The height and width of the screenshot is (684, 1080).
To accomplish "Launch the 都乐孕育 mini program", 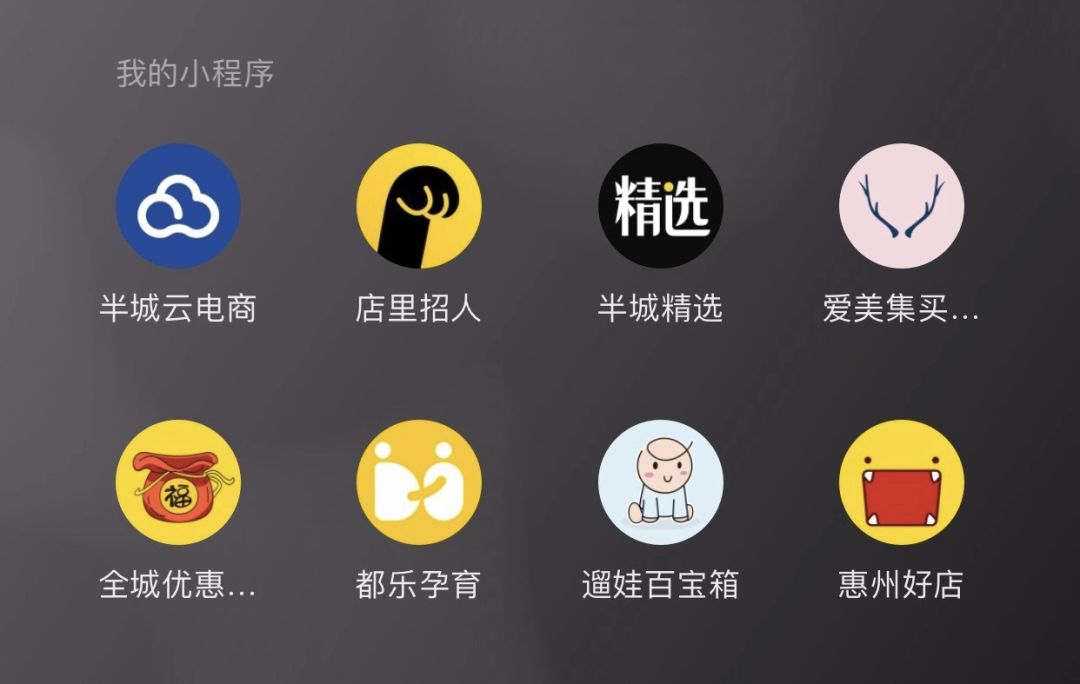I will coord(419,482).
